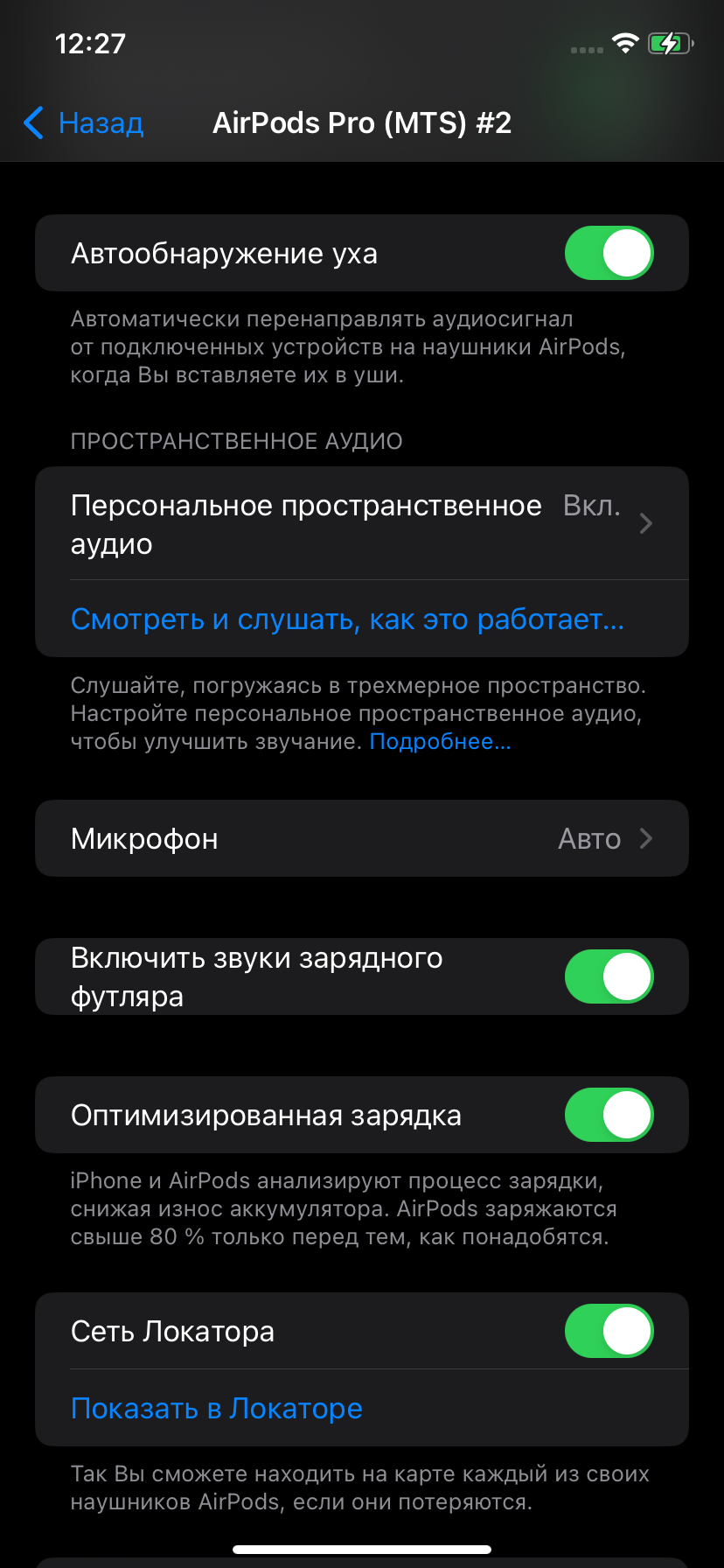Open the Подробнее link about spatial audio
Screen dimensions: 724x1568
440,742
